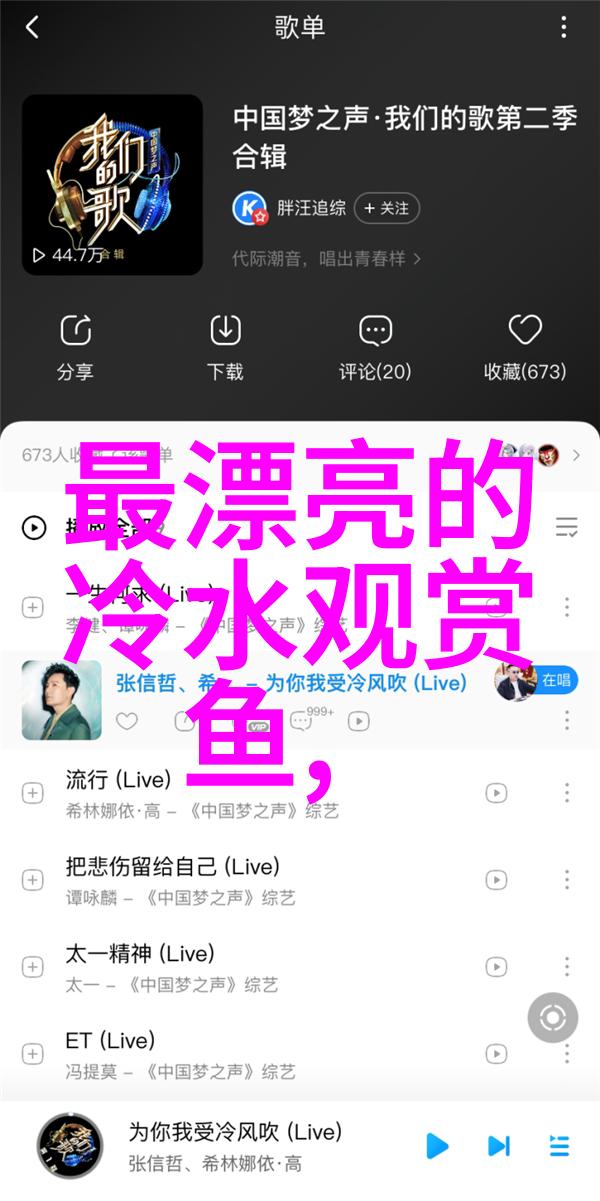The height and width of the screenshot is (1201, 600).
Task: Add playlist to favorites via 收藏(673)
Action: pos(525,348)
